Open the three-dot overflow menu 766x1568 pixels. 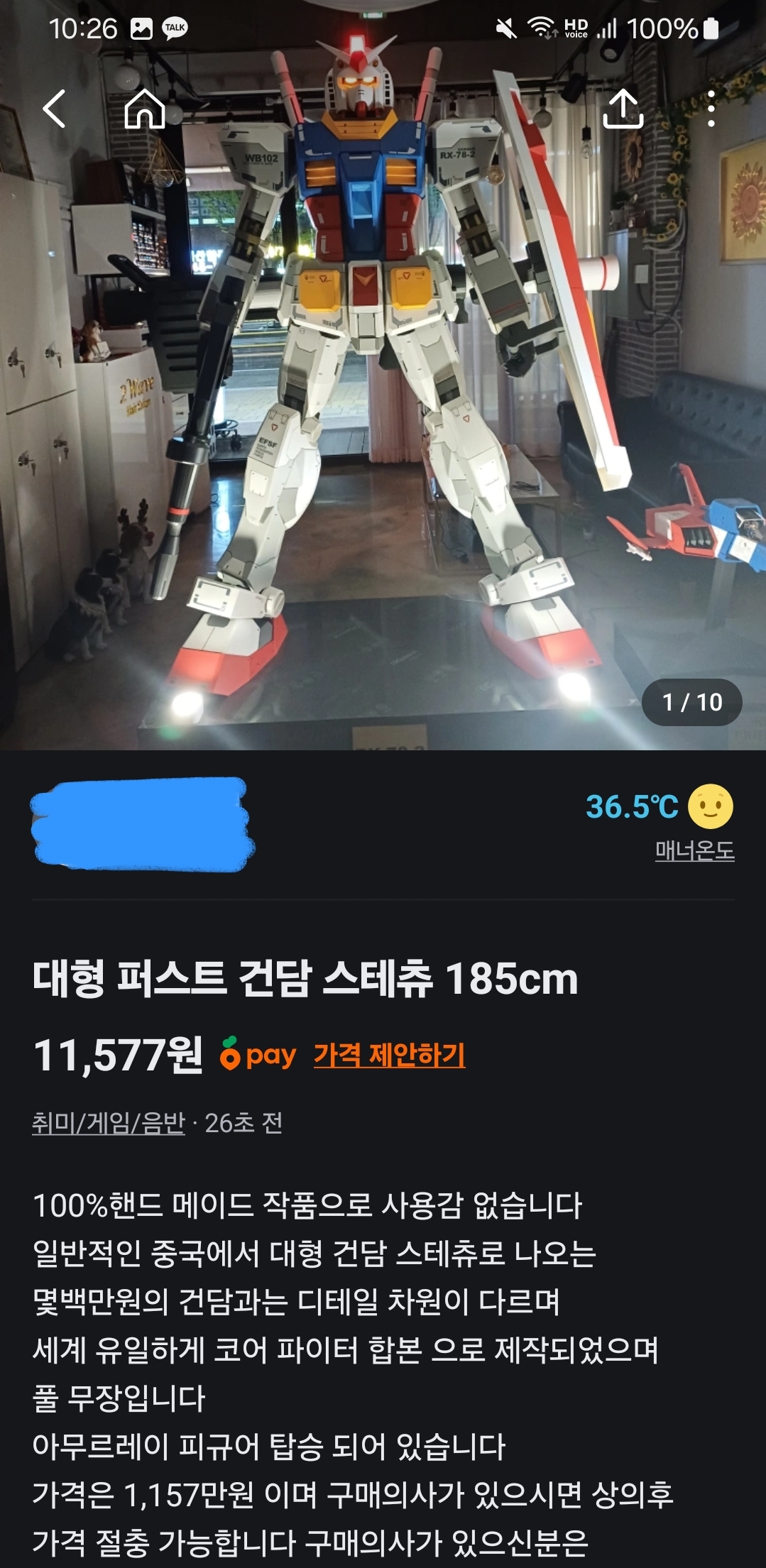711,109
